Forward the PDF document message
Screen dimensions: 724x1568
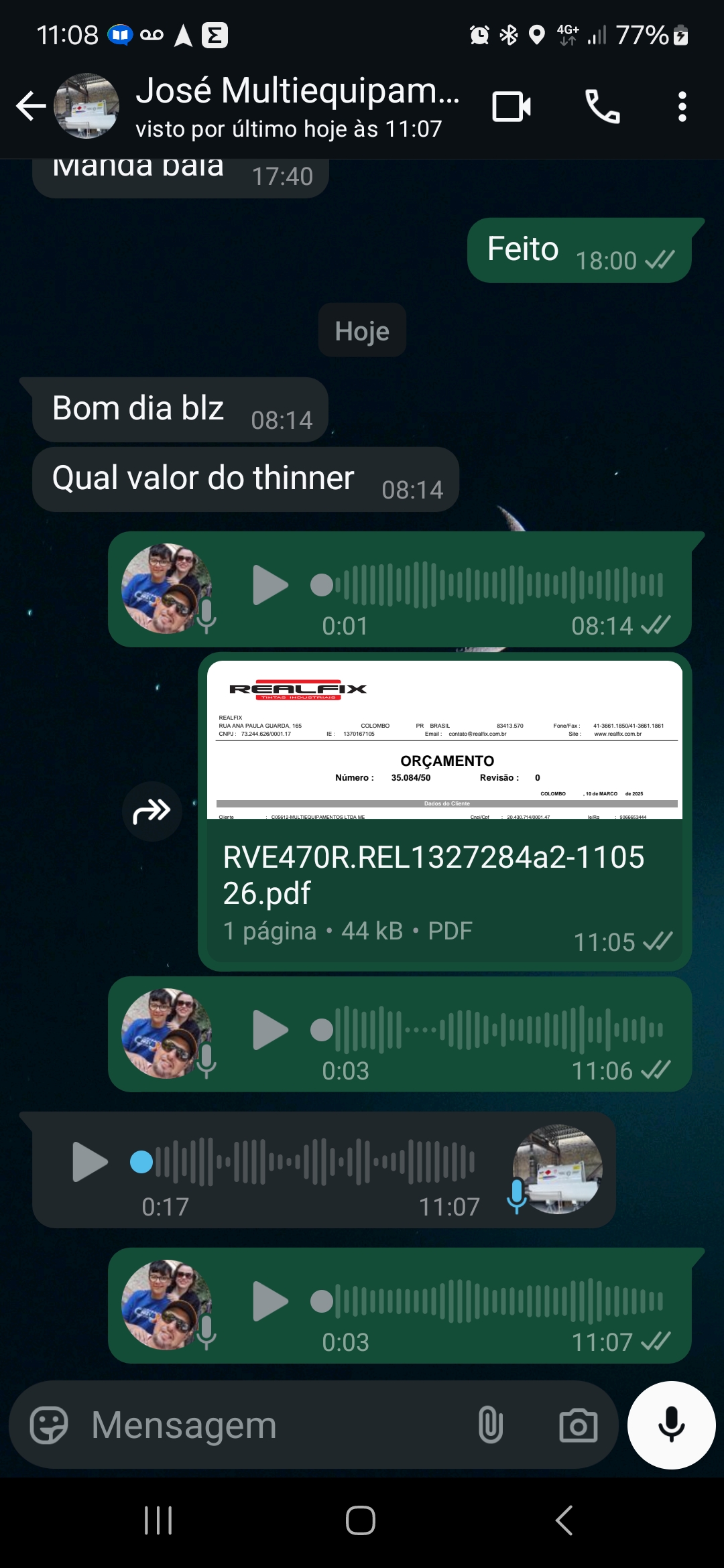pos(152,811)
